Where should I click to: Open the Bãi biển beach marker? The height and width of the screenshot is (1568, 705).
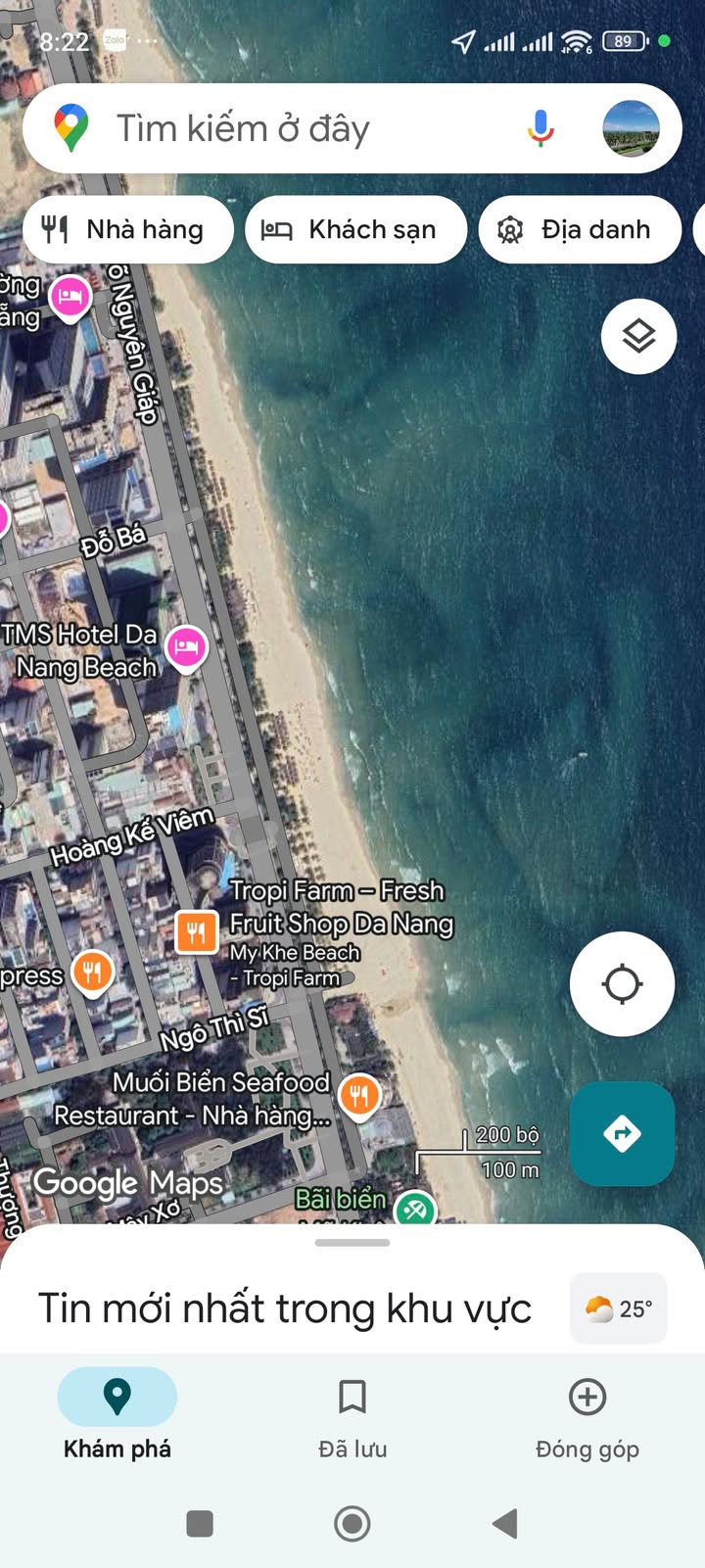click(414, 1210)
